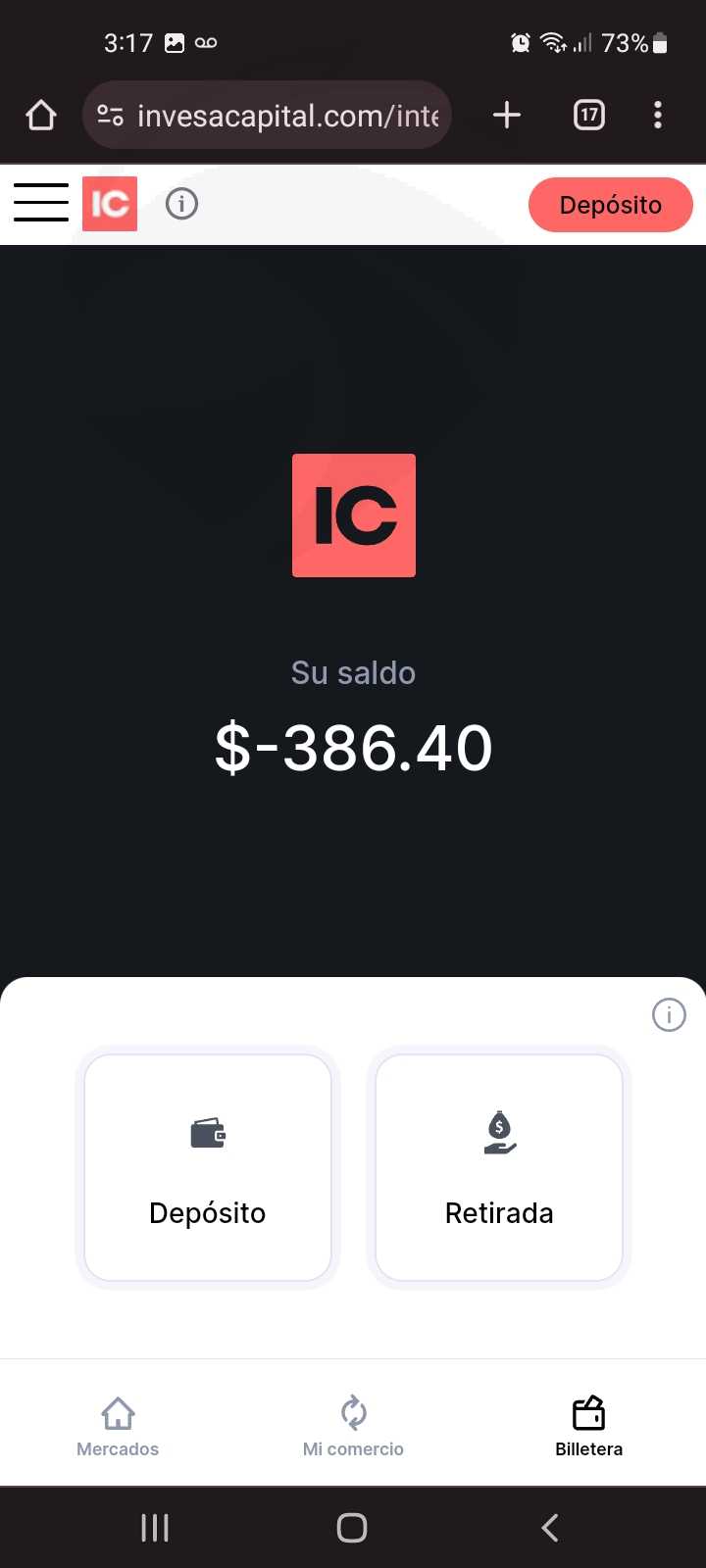Select the Retirada withdrawal card
706x1568 pixels.
(x=499, y=1167)
